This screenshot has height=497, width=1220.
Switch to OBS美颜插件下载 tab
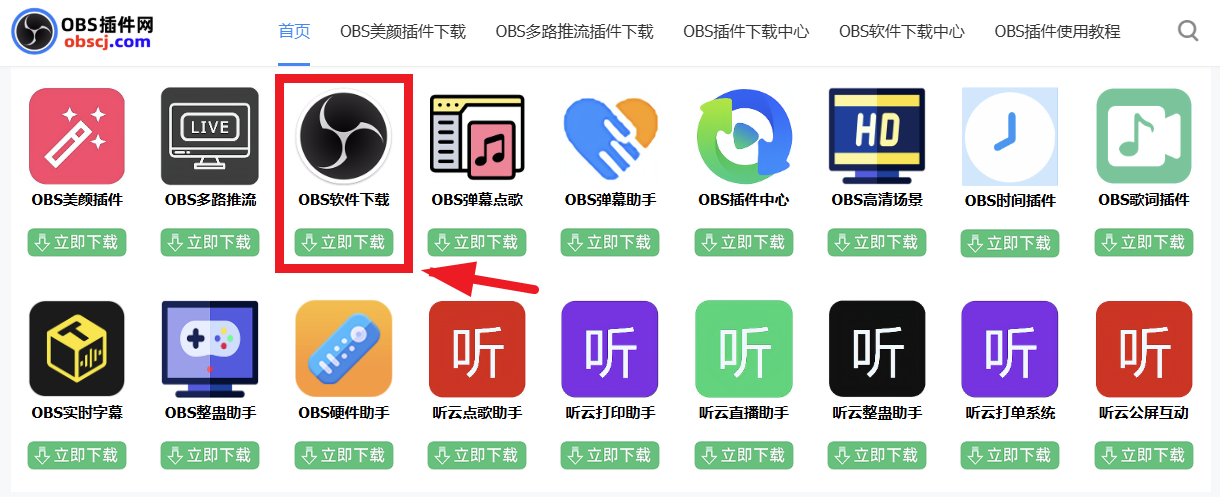(x=402, y=31)
